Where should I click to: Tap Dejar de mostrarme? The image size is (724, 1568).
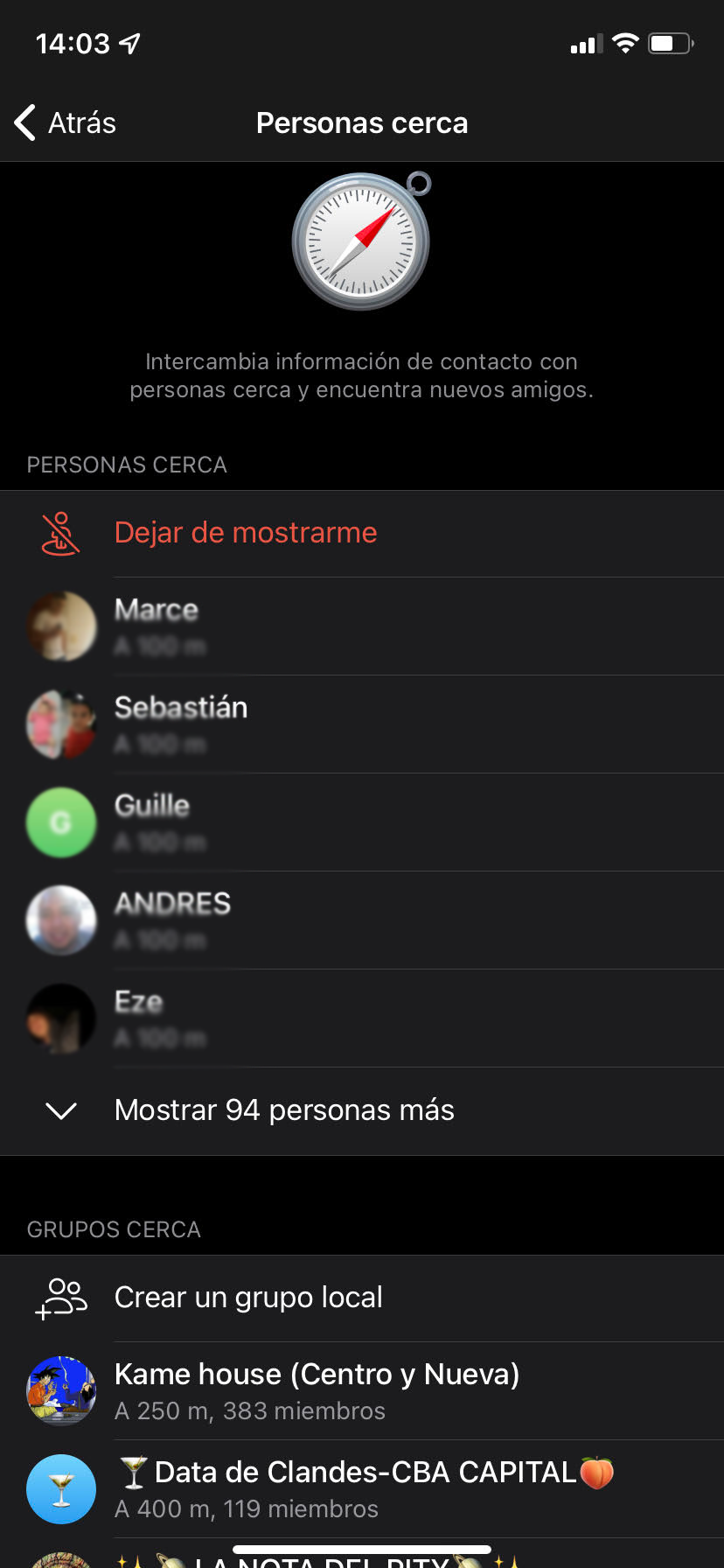(x=245, y=533)
